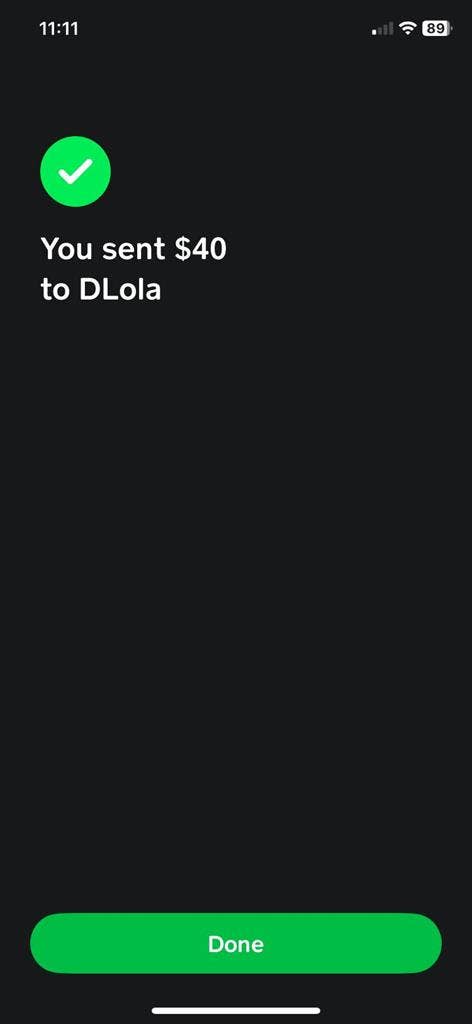Tap the green Done button
Screen dimensions: 472x1024
pyautogui.click(x=236, y=944)
